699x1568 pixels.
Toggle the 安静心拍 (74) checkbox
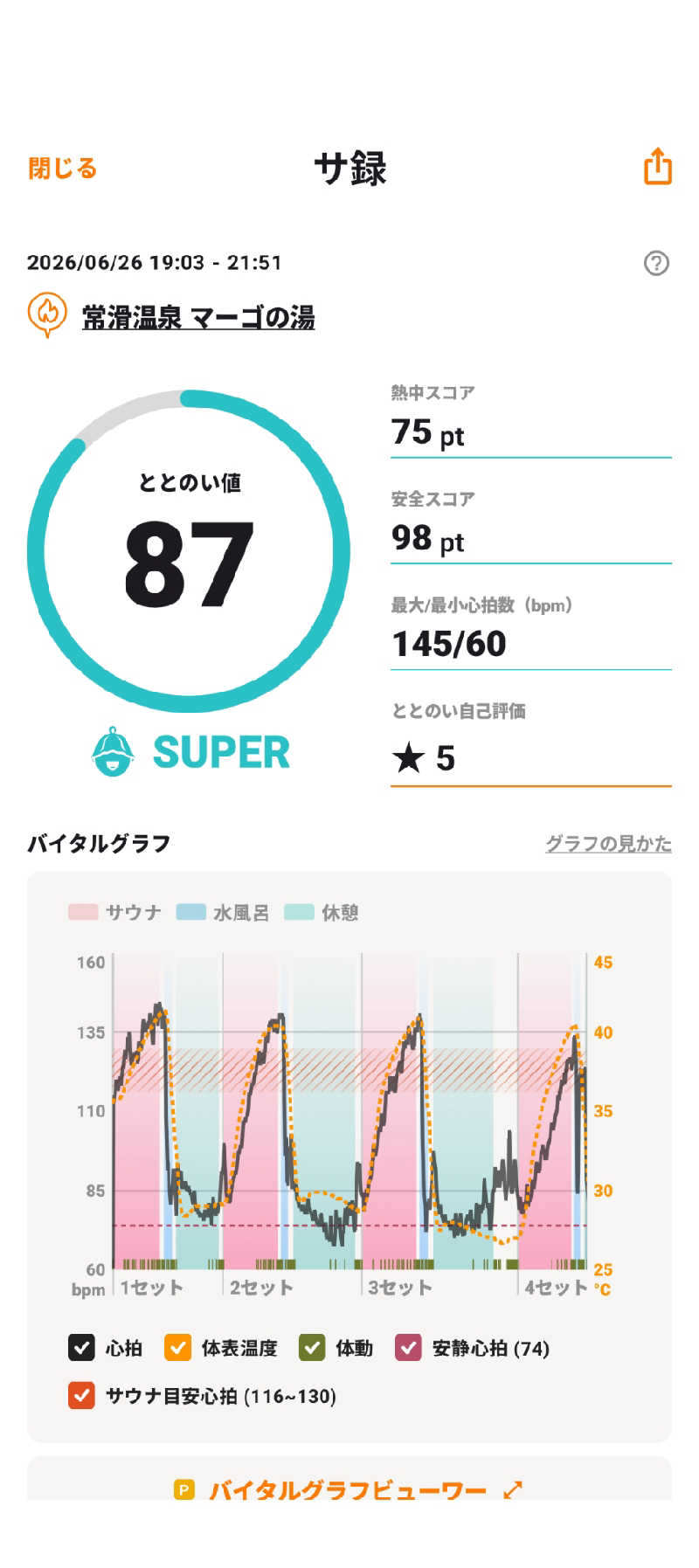click(408, 1348)
